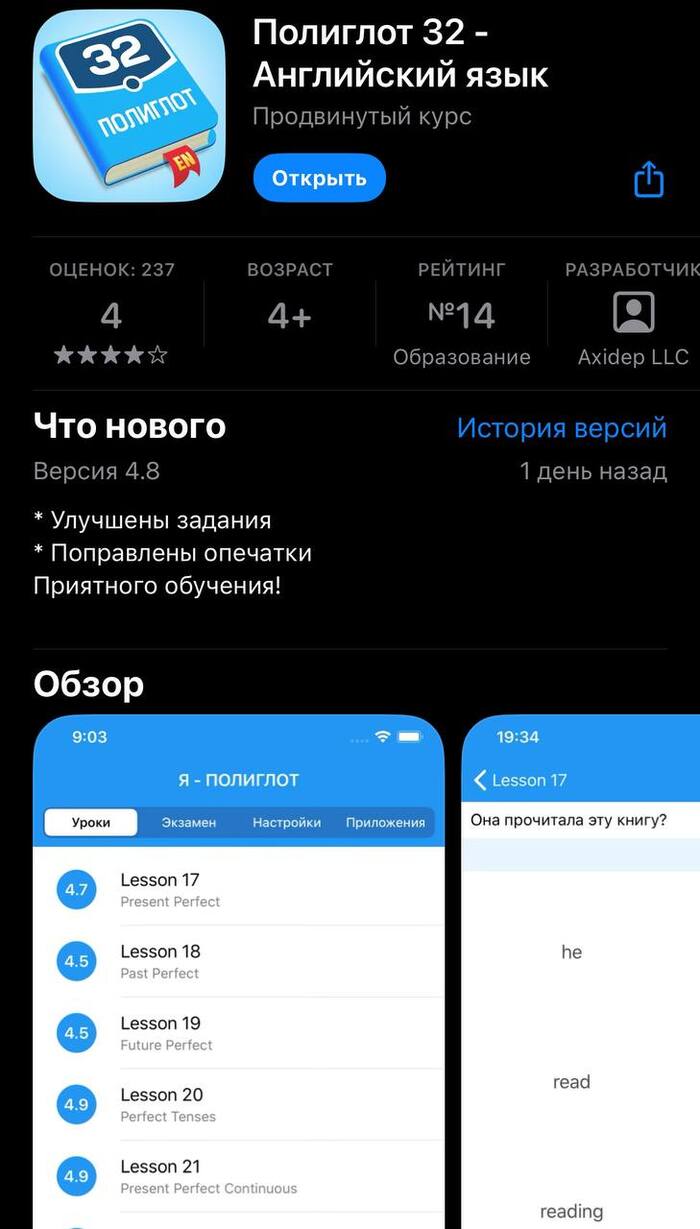Enlarge the Lesson 17 exercise preview screenshot
This screenshot has width=700, height=1229.
click(580, 970)
